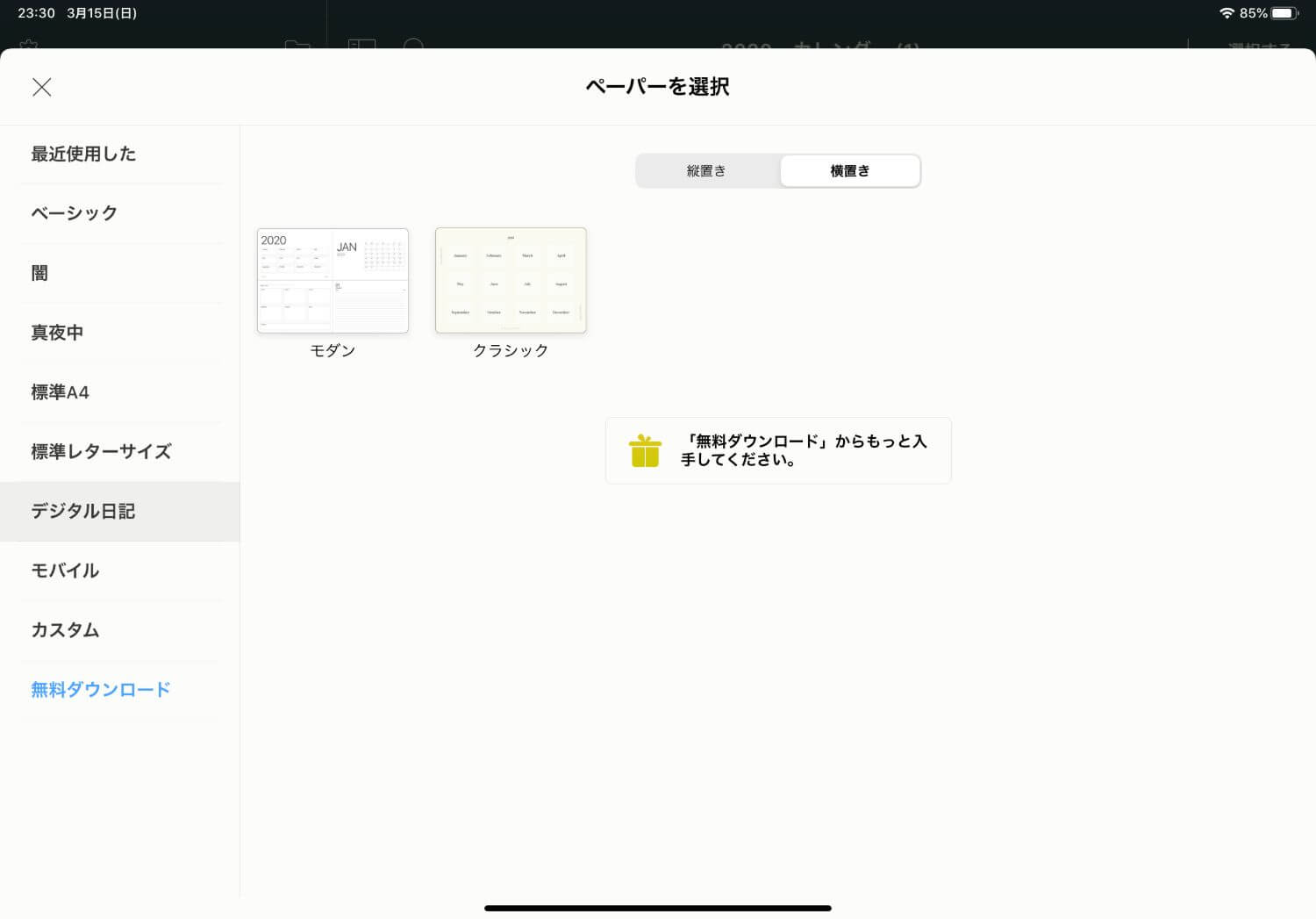This screenshot has height=919, width=1316.
Task: Open the 標準A4 paper category
Action: (60, 392)
